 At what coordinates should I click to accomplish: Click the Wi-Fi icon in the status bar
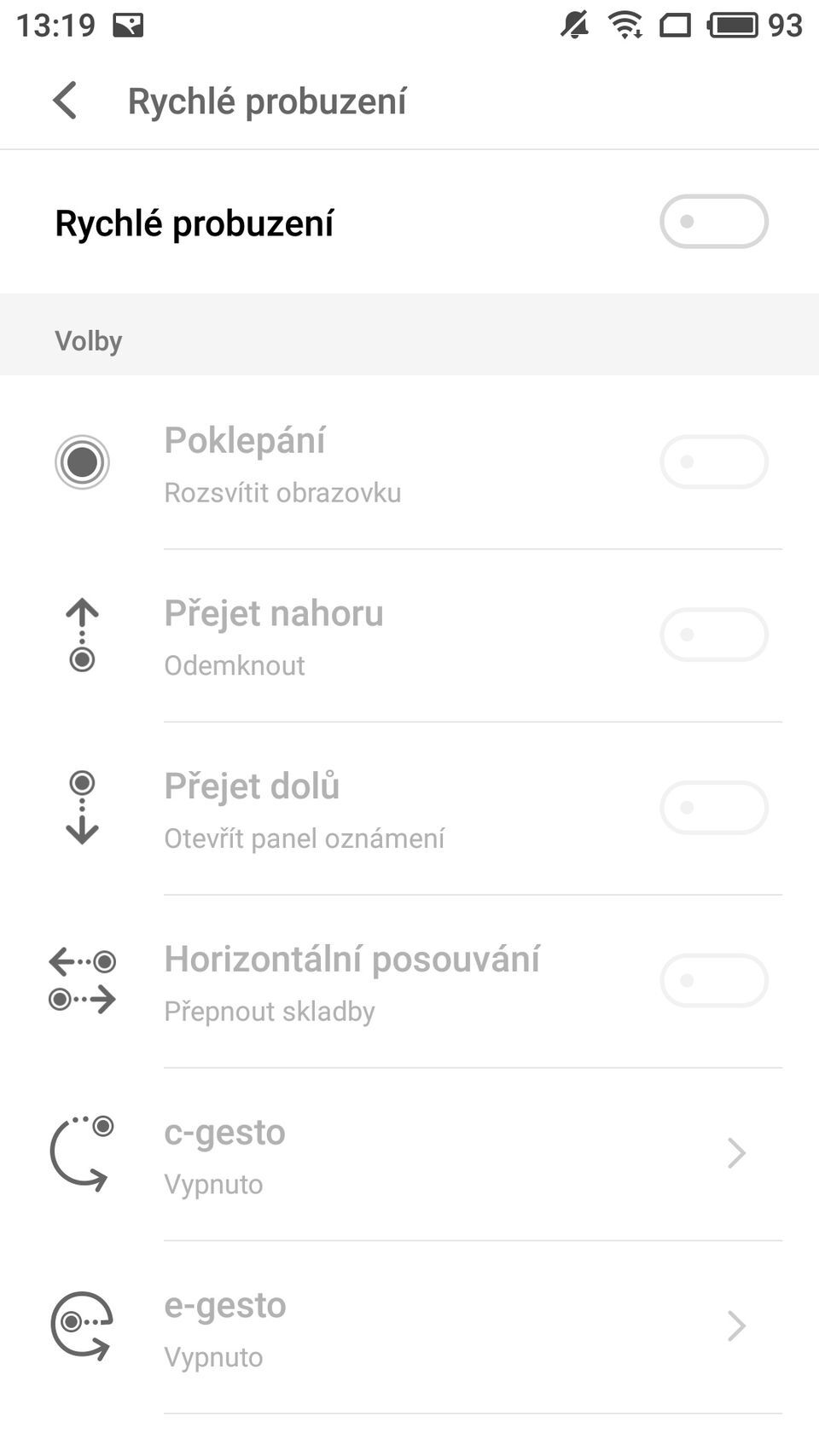pyautogui.click(x=624, y=25)
